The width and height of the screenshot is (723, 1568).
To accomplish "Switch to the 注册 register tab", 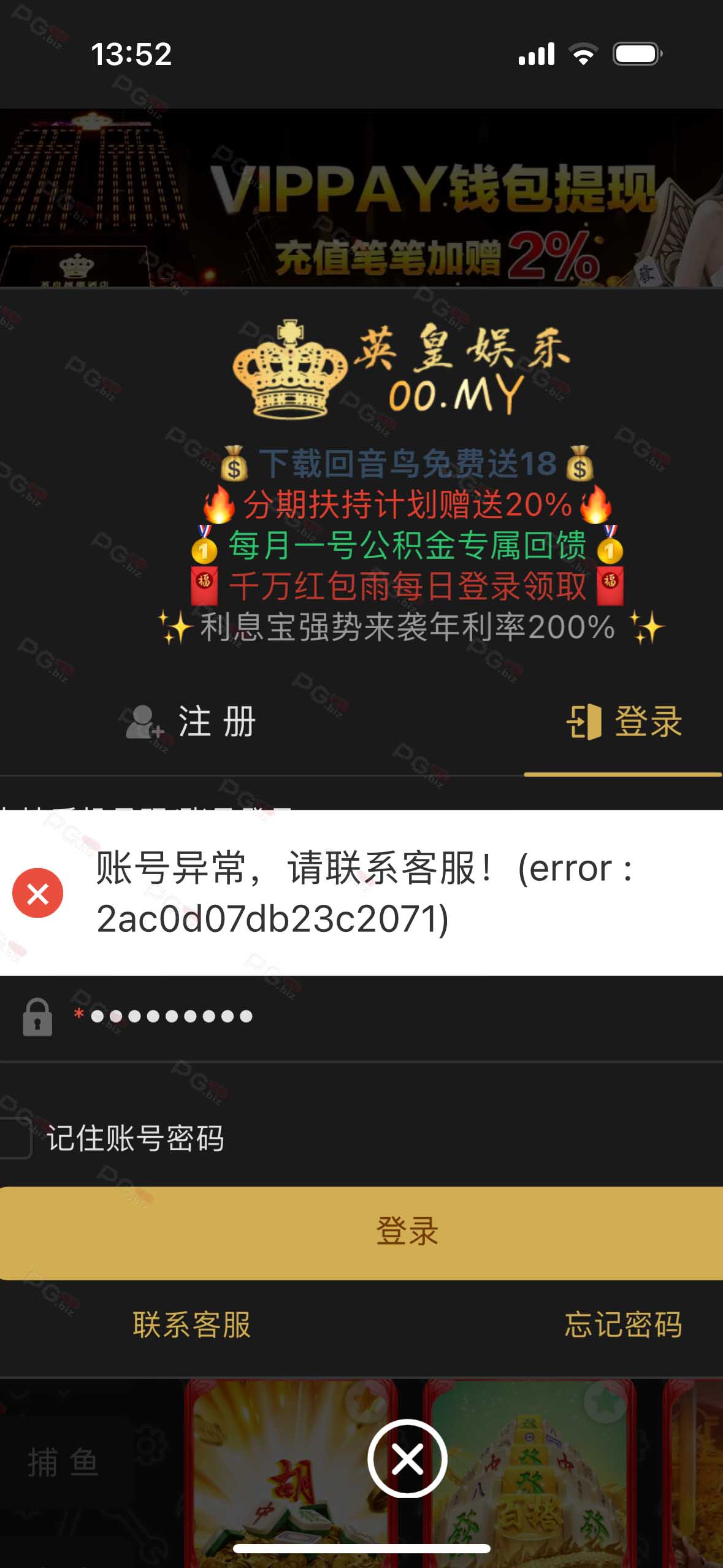I will (x=191, y=721).
